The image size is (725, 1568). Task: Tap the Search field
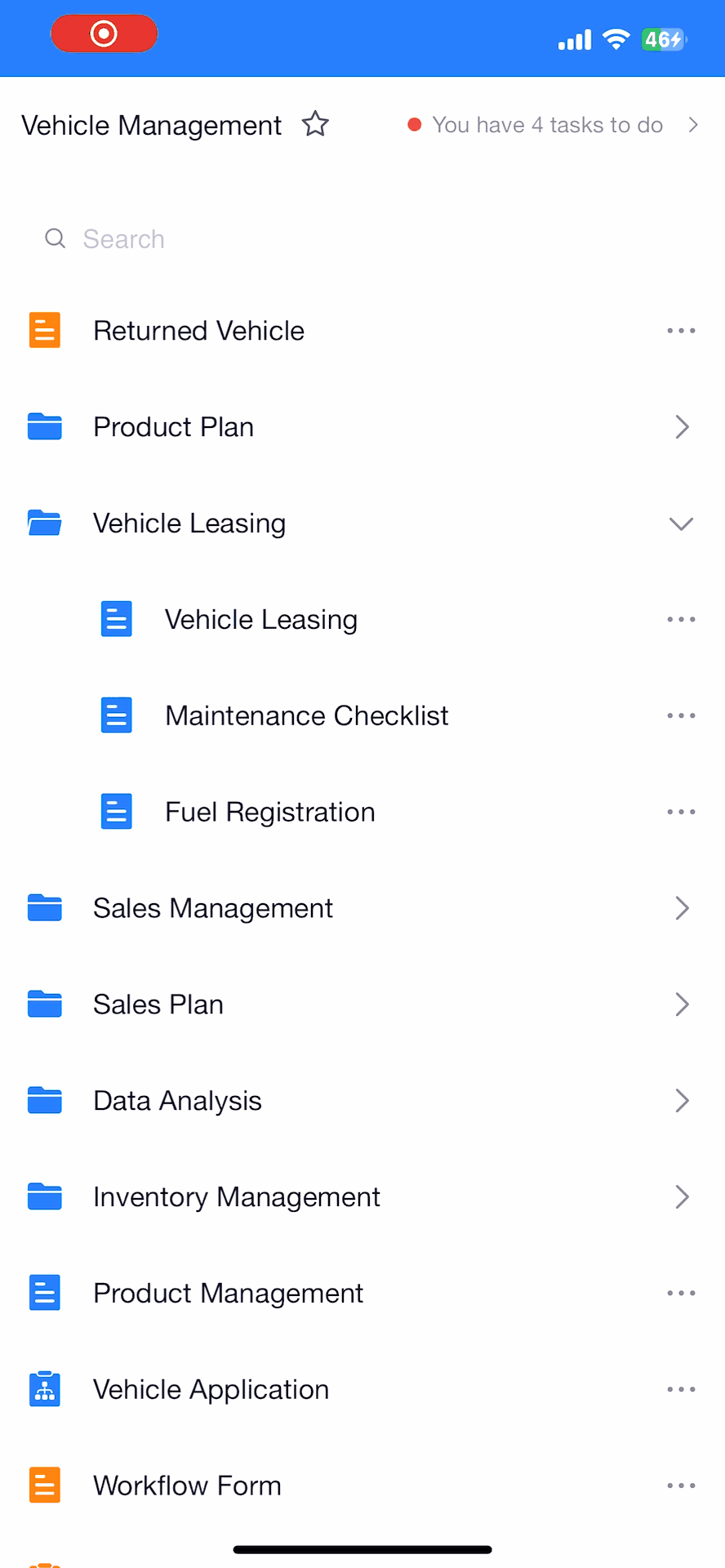click(362, 238)
